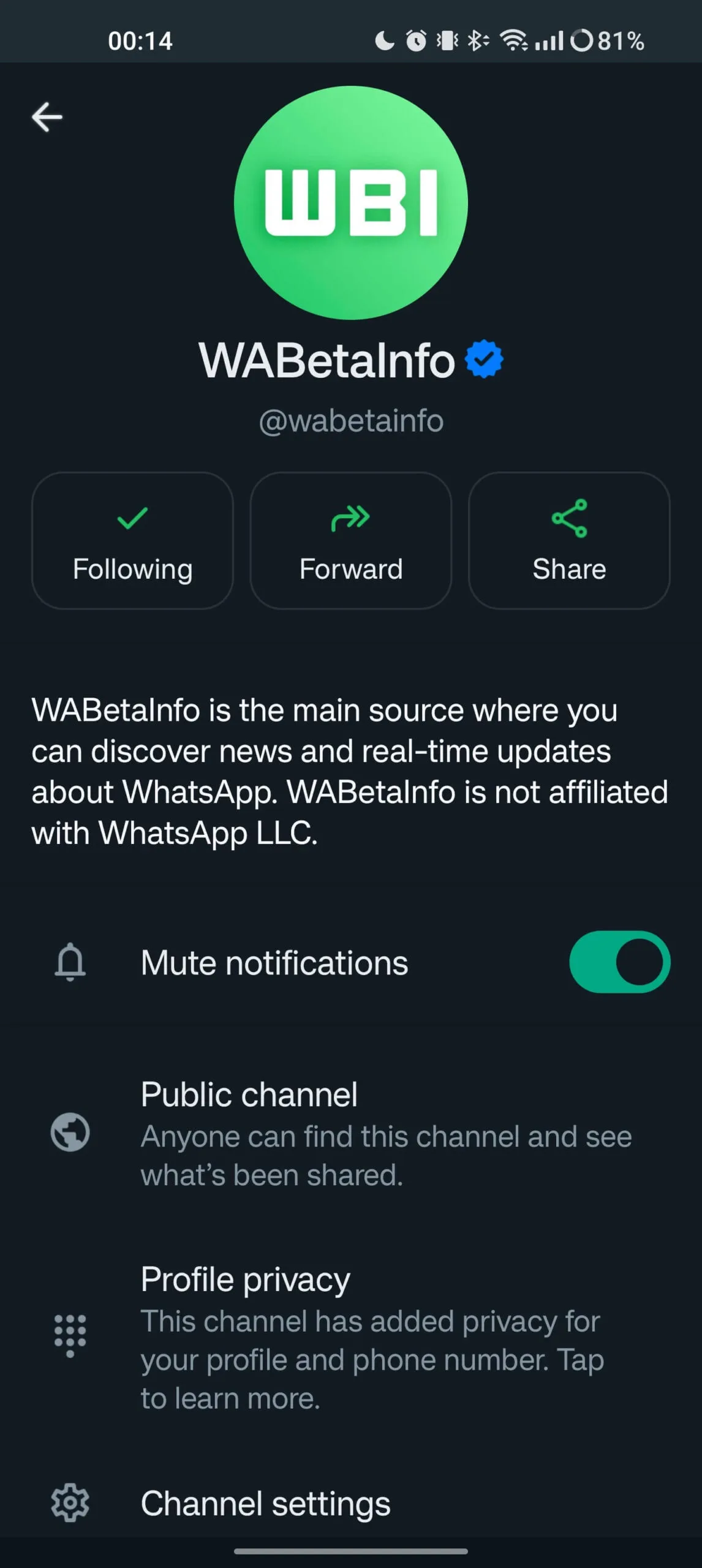702x1568 pixels.
Task: Forward the WABetaInfo channel
Action: [x=351, y=541]
